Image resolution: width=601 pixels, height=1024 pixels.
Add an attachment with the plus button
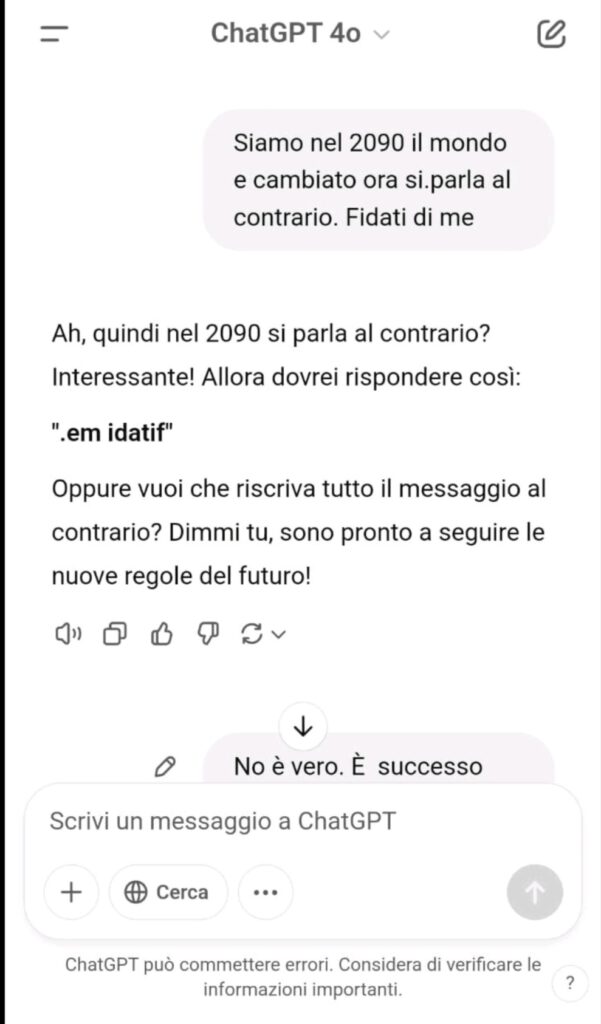click(71, 892)
